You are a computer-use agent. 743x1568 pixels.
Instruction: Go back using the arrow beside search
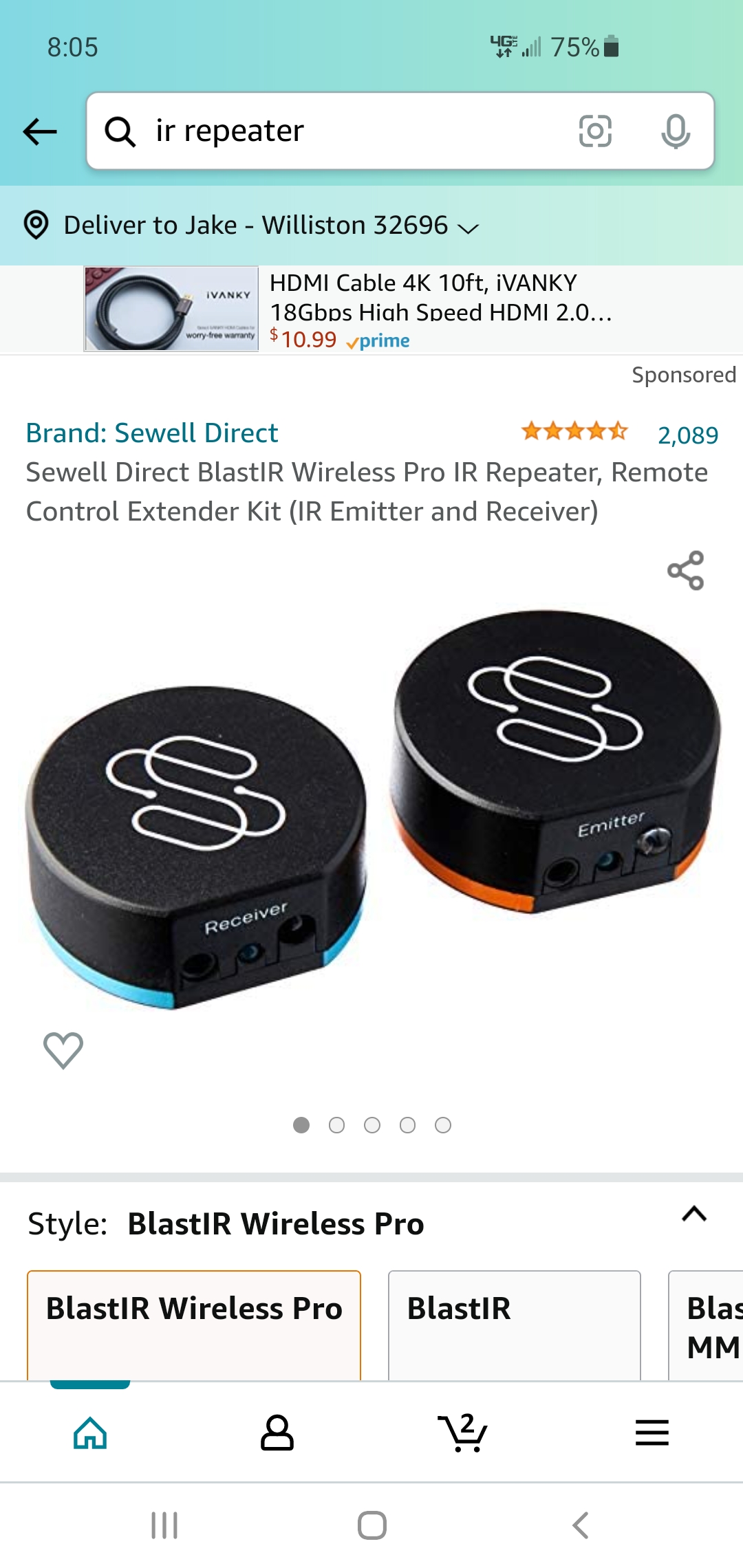(40, 131)
